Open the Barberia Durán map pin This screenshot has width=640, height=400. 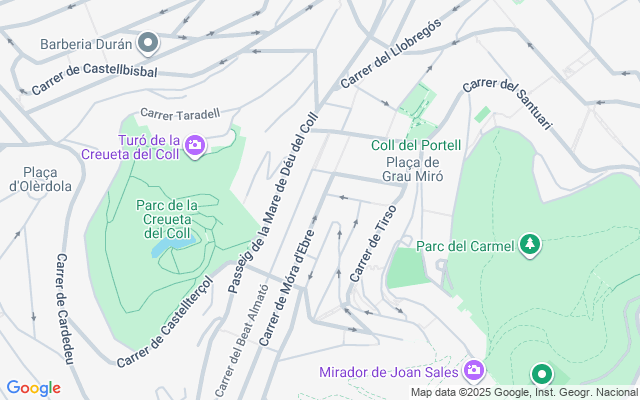pyautogui.click(x=148, y=43)
